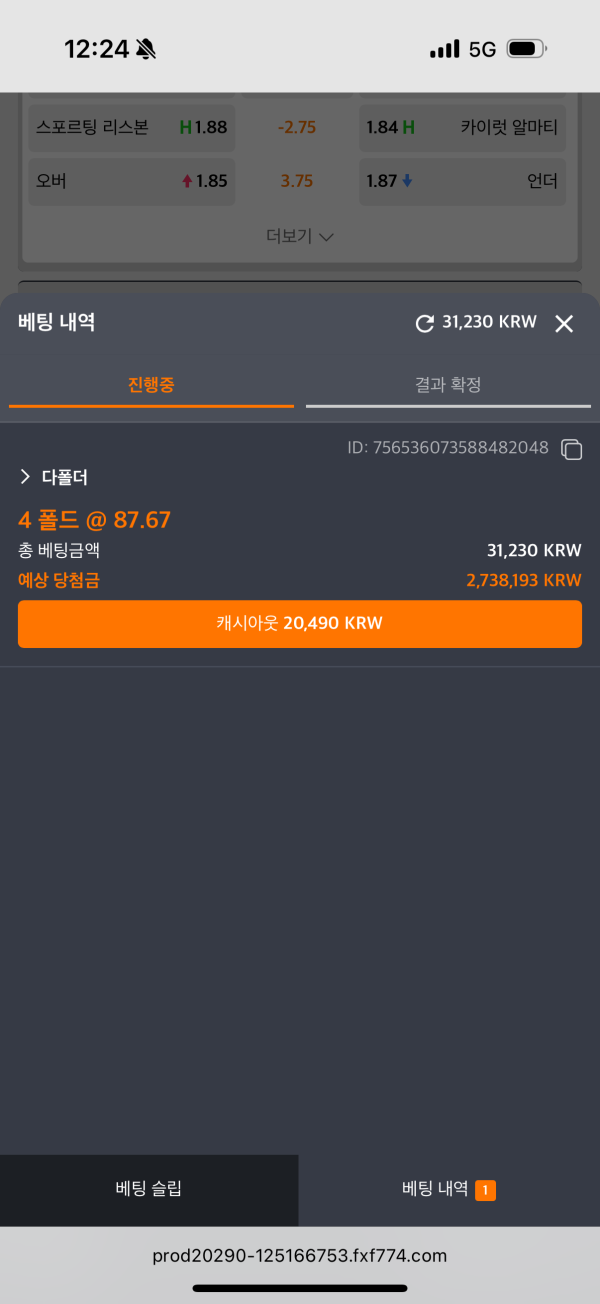The height and width of the screenshot is (1304, 600).
Task: Go to the bottom 베팅 내역 tab
Action: pyautogui.click(x=448, y=1189)
